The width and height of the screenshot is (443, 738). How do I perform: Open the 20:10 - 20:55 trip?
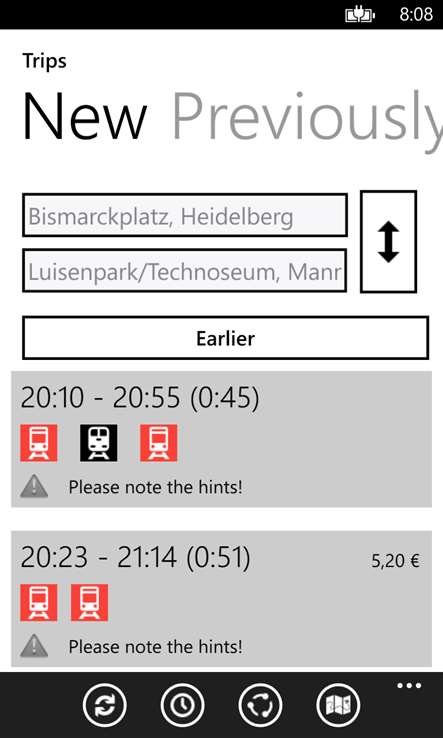coord(221,439)
